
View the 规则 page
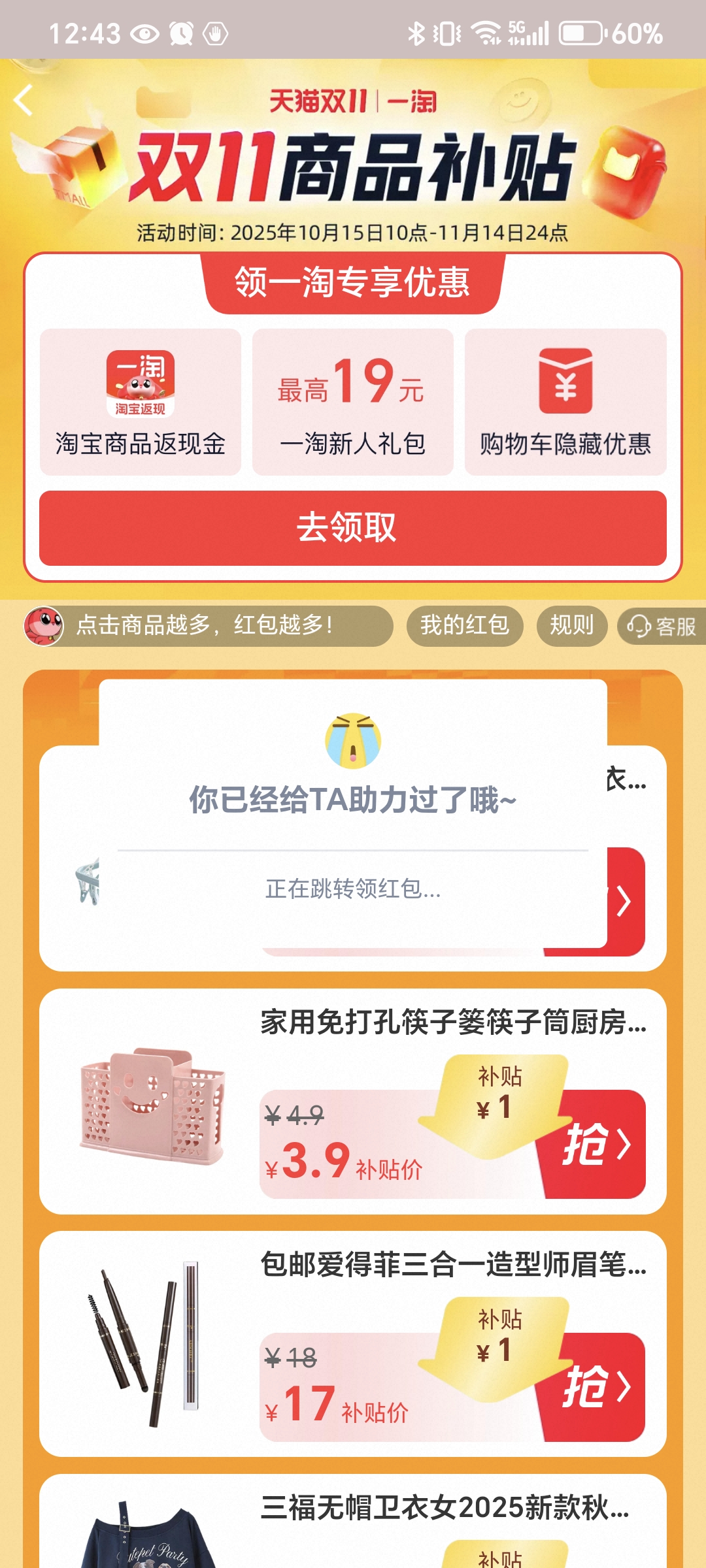coord(571,625)
